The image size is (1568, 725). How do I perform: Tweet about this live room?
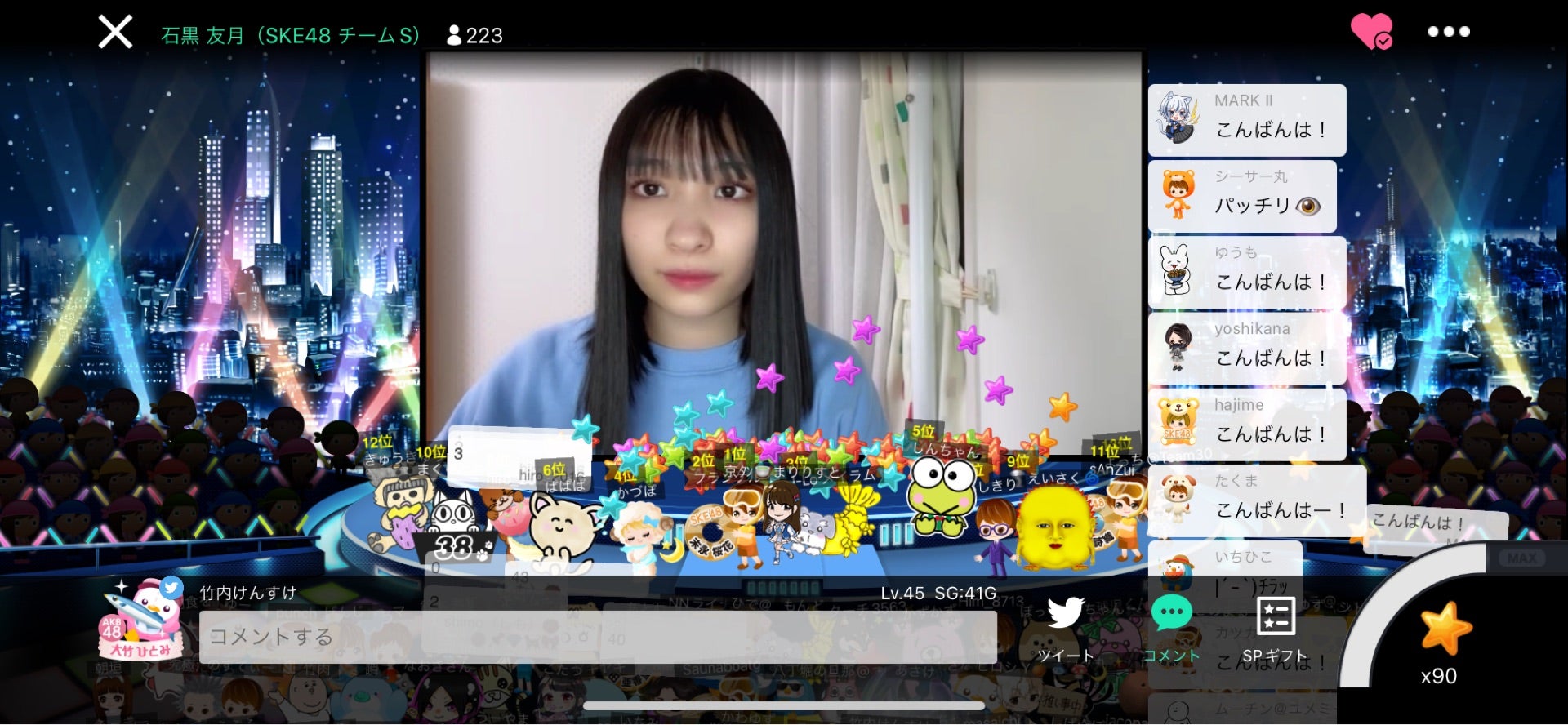pyautogui.click(x=1065, y=629)
